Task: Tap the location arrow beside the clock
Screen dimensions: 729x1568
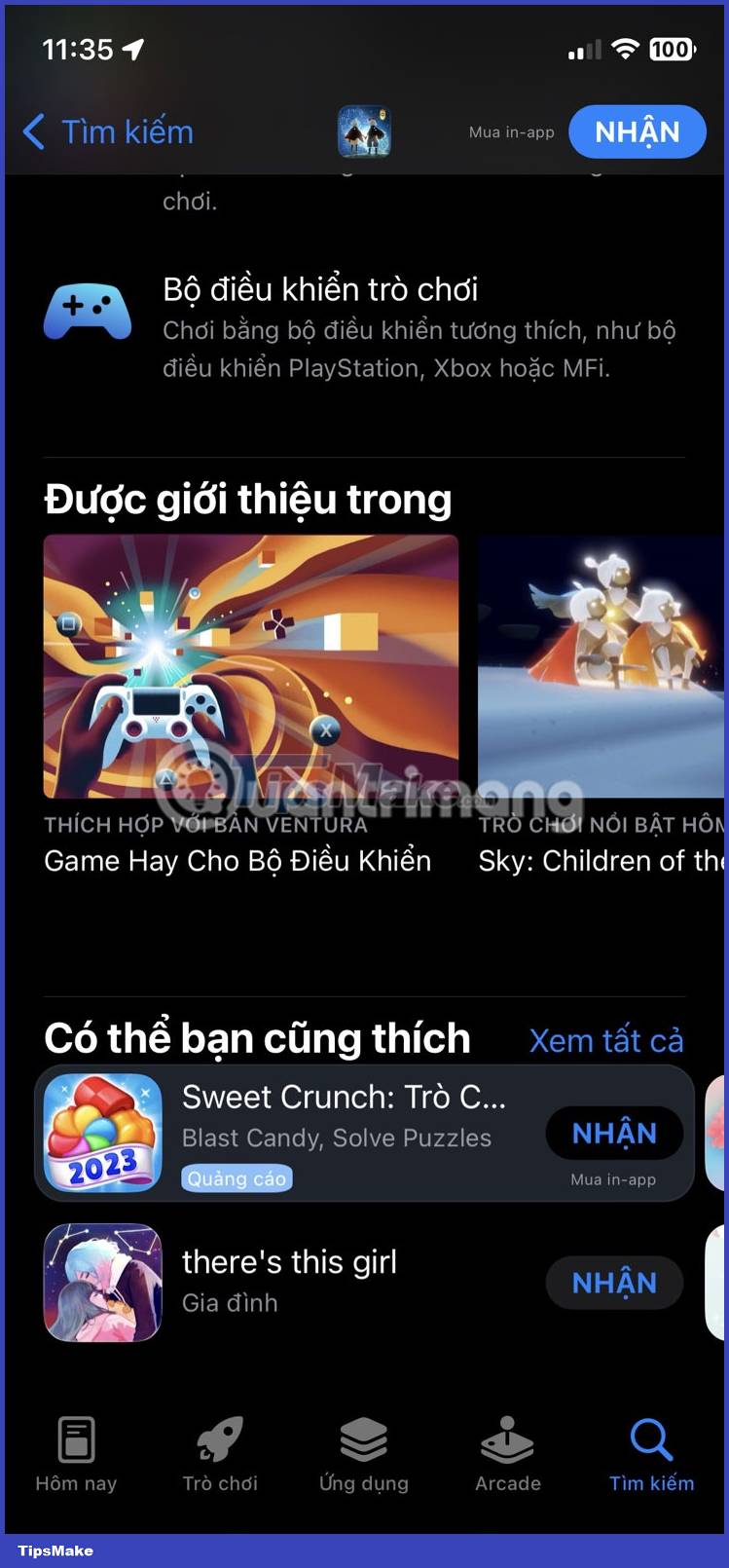Action: pos(131,47)
